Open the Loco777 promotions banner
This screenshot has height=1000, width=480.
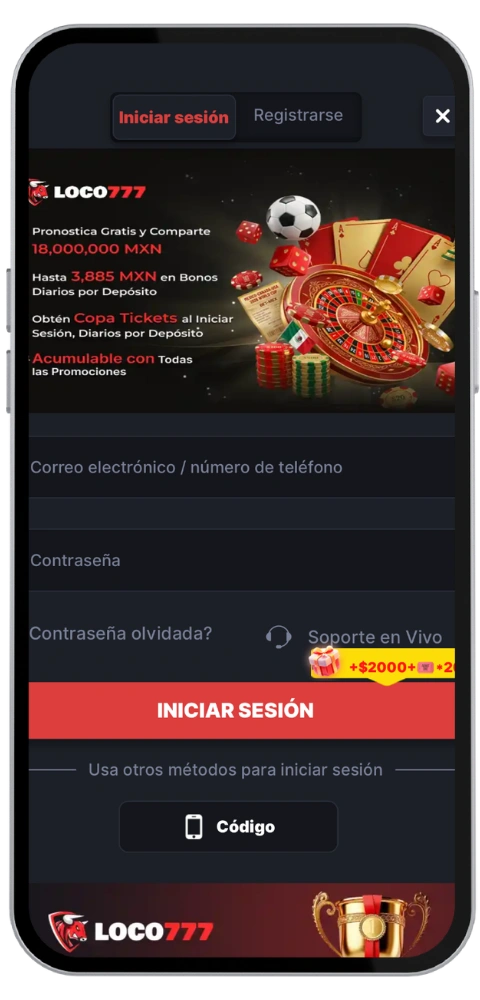[x=242, y=281]
